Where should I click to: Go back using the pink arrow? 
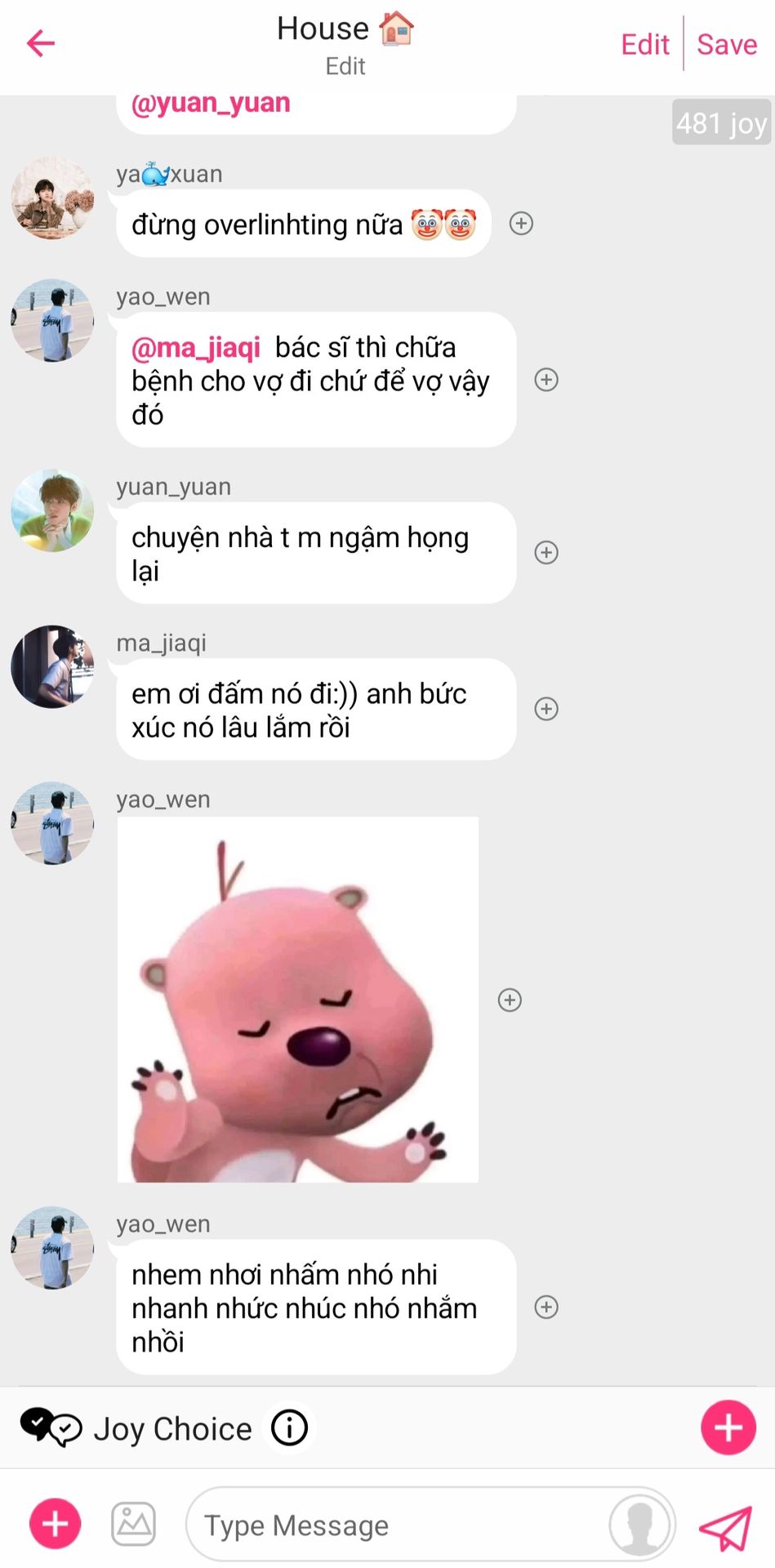point(41,43)
